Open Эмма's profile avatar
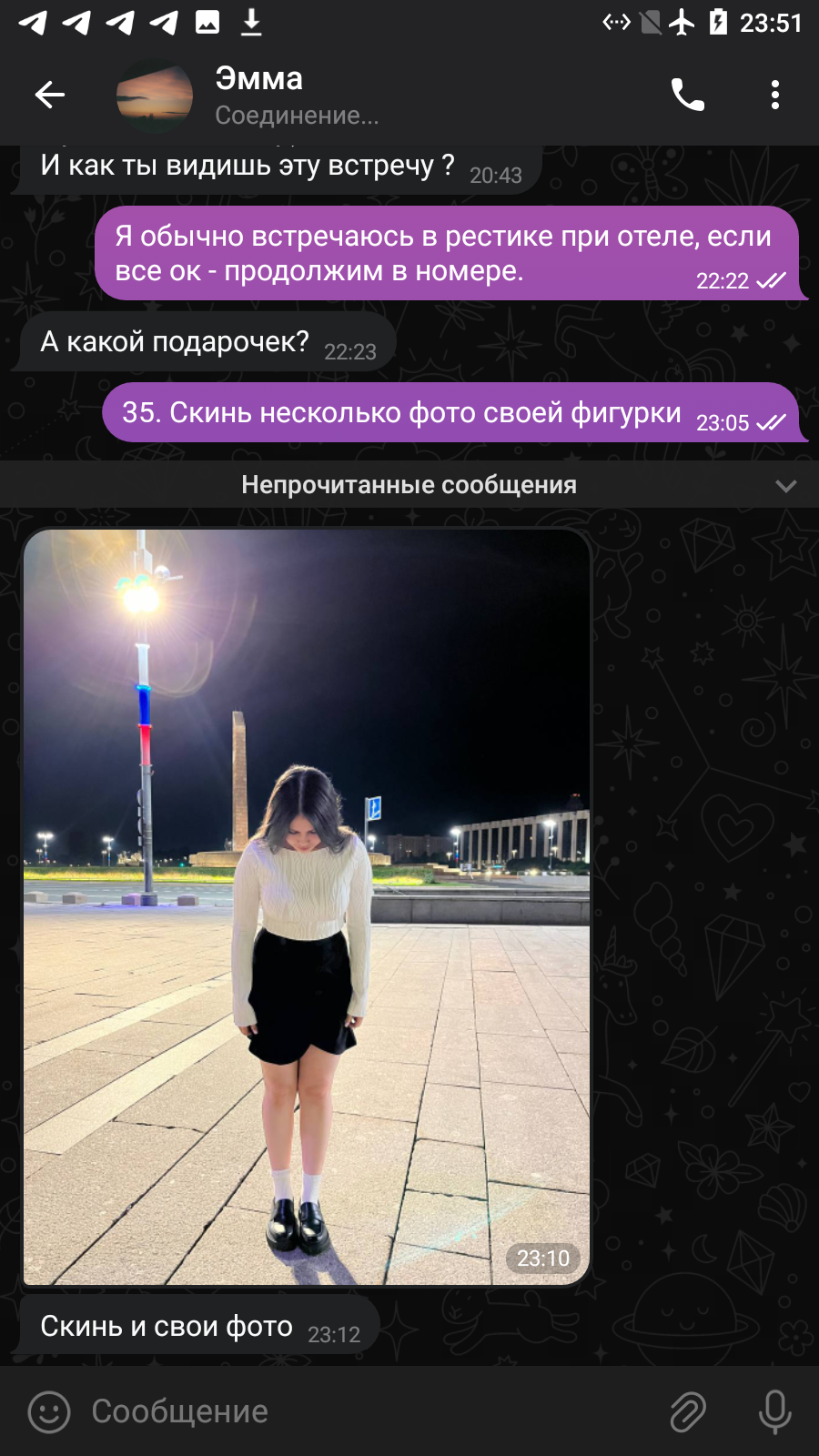 [x=155, y=95]
